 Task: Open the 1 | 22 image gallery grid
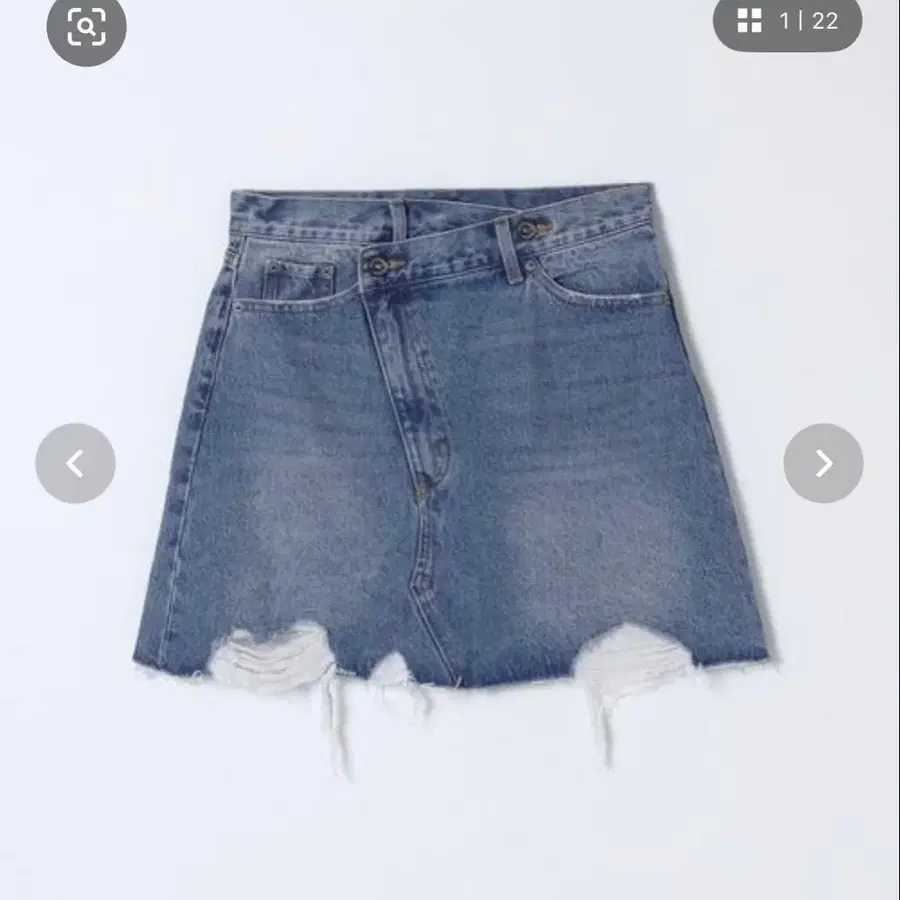[x=787, y=21]
